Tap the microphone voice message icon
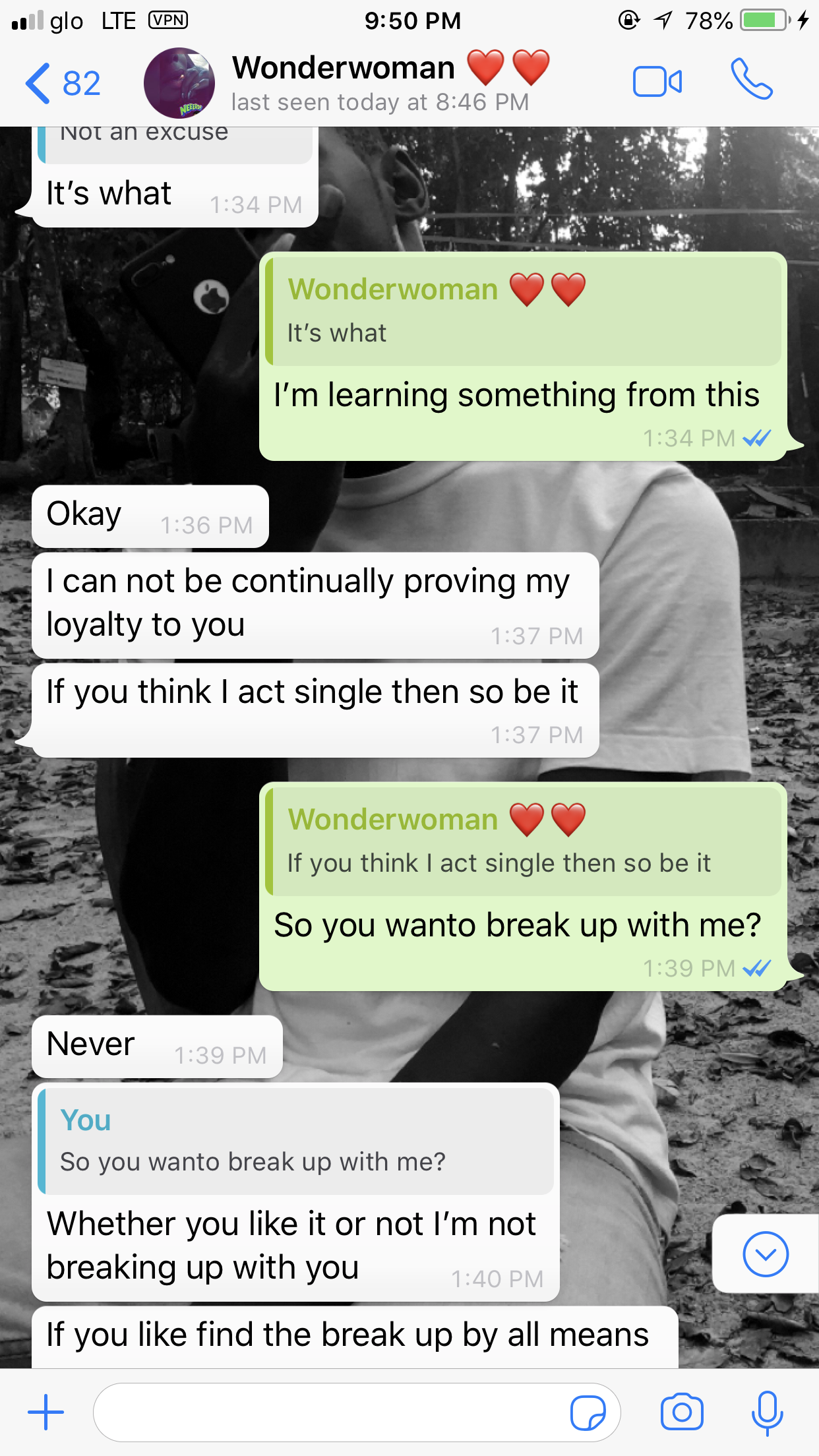819x1456 pixels. 767,1412
